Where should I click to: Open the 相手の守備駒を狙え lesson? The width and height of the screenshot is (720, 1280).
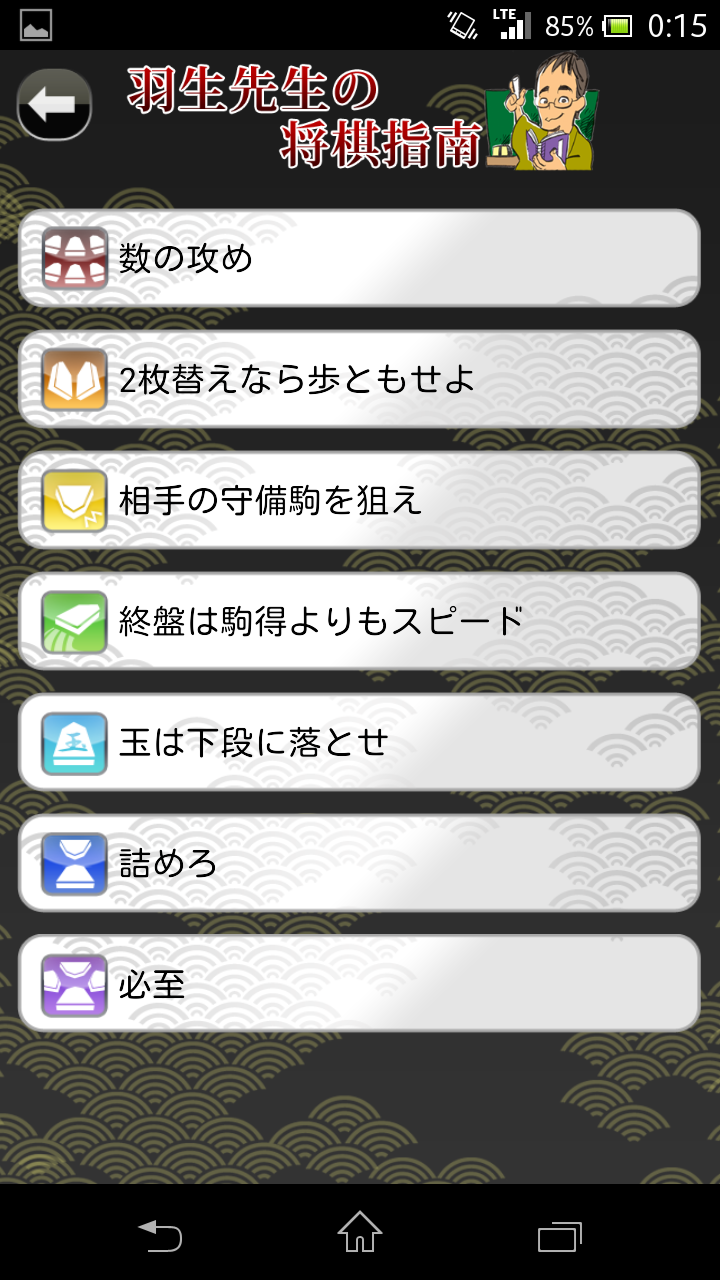click(360, 500)
